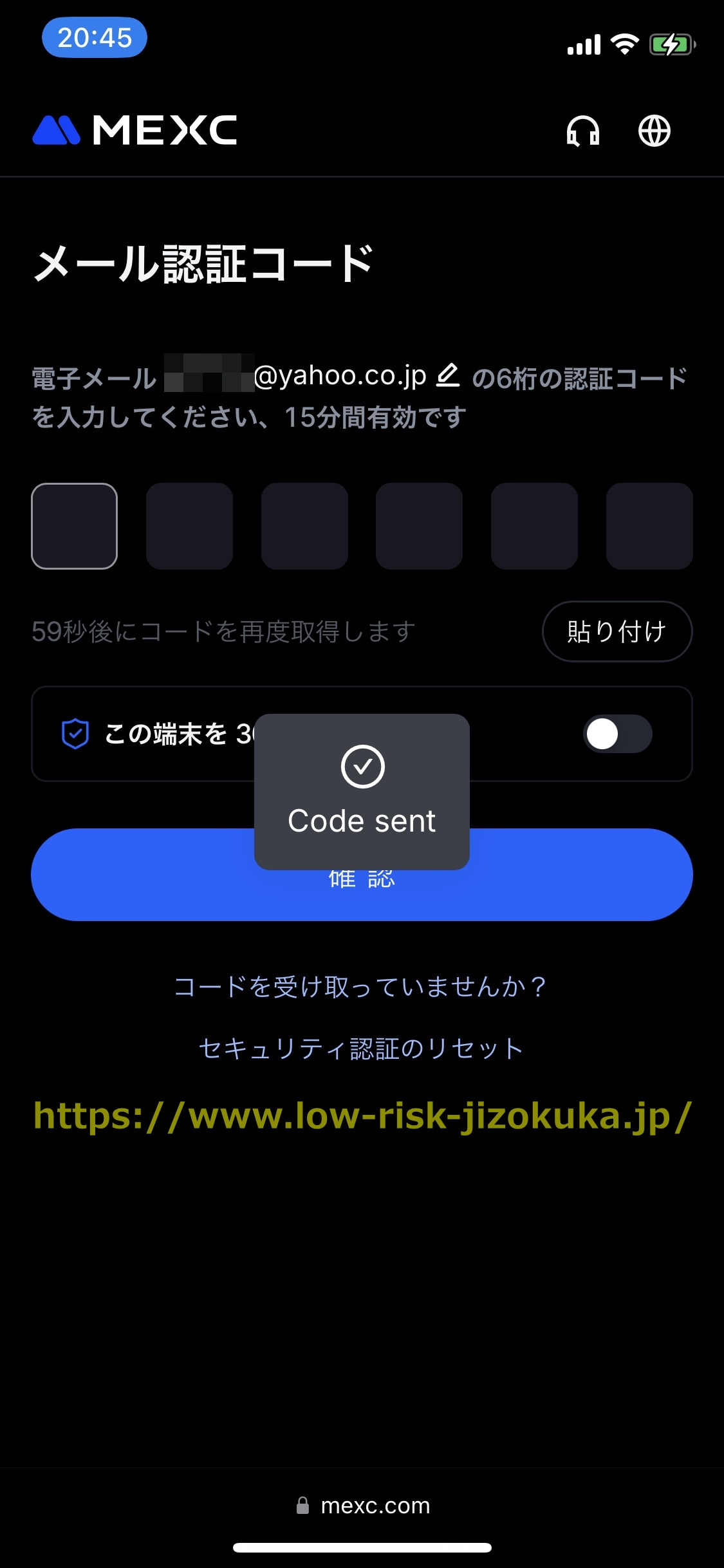Open customer support headset icon
The image size is (724, 1568).
point(583,131)
